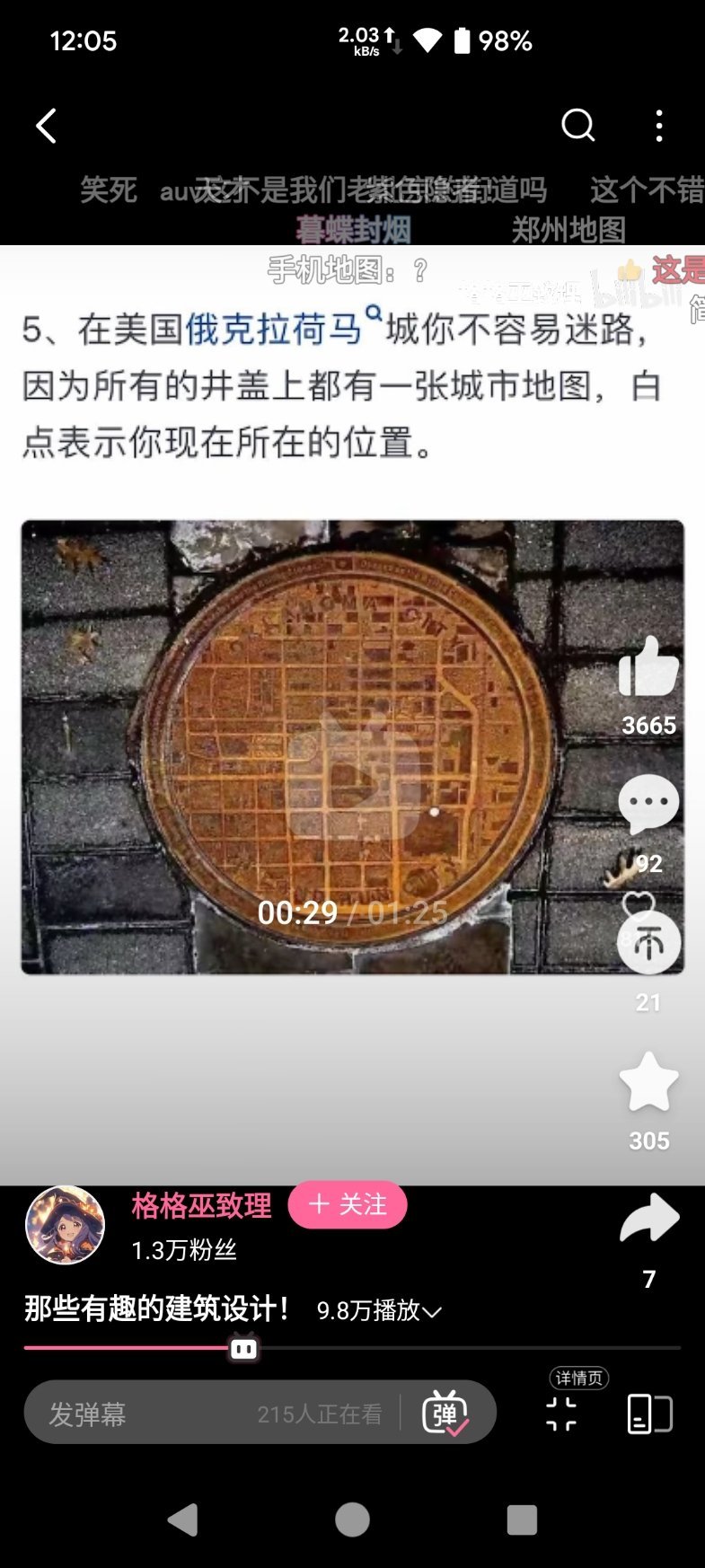
Task: Open the 详情页 details view icon
Action: coord(562,1414)
